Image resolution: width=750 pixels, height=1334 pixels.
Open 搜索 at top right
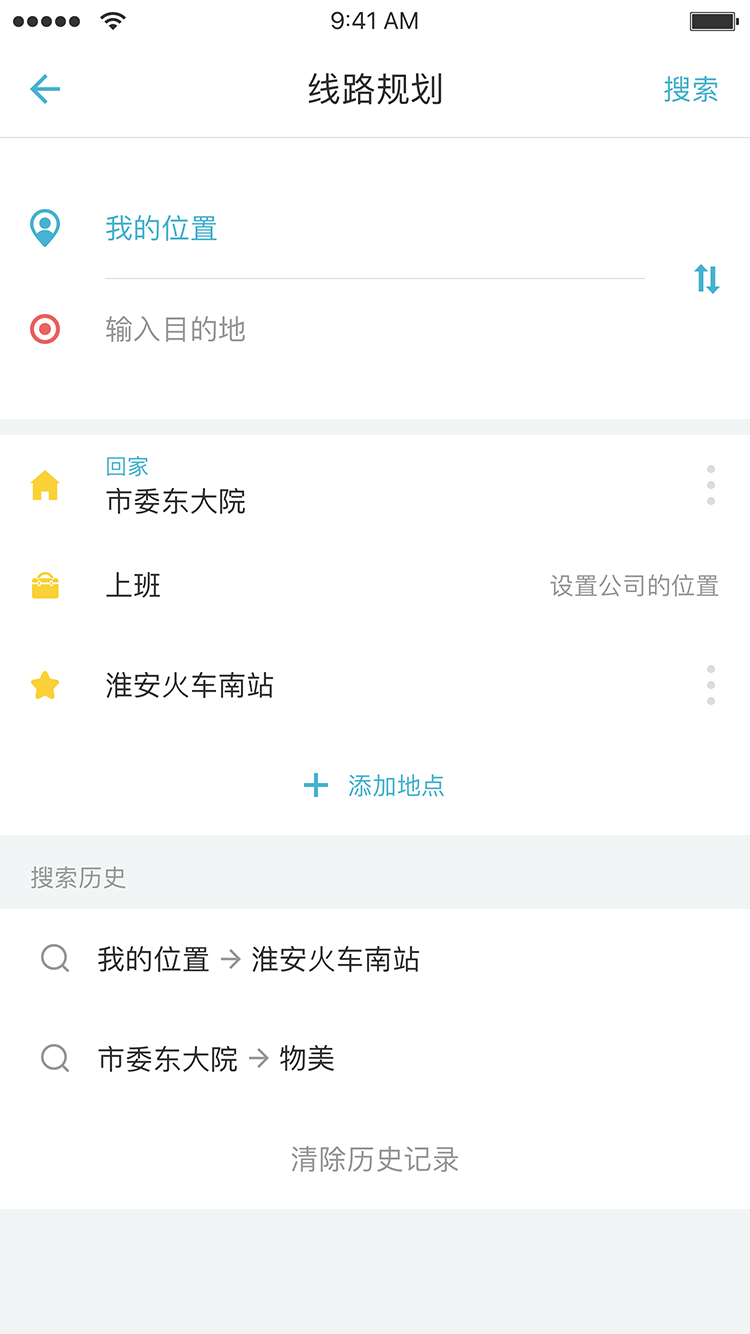691,89
